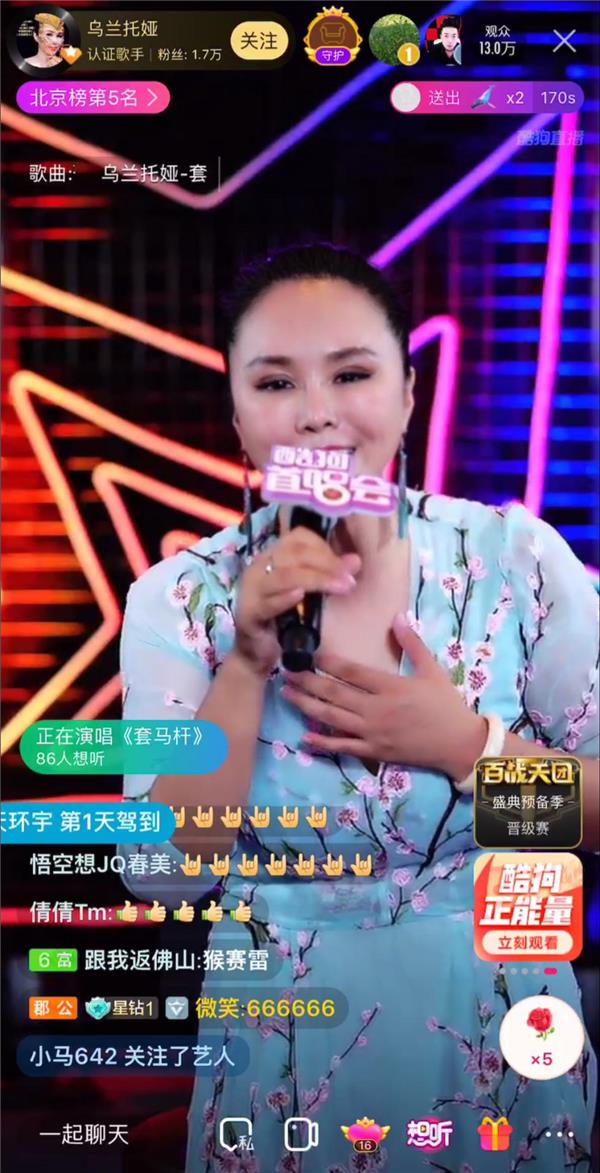Open the 百战天团 晋级赛 banner
The width and height of the screenshot is (600, 1173).
click(527, 800)
